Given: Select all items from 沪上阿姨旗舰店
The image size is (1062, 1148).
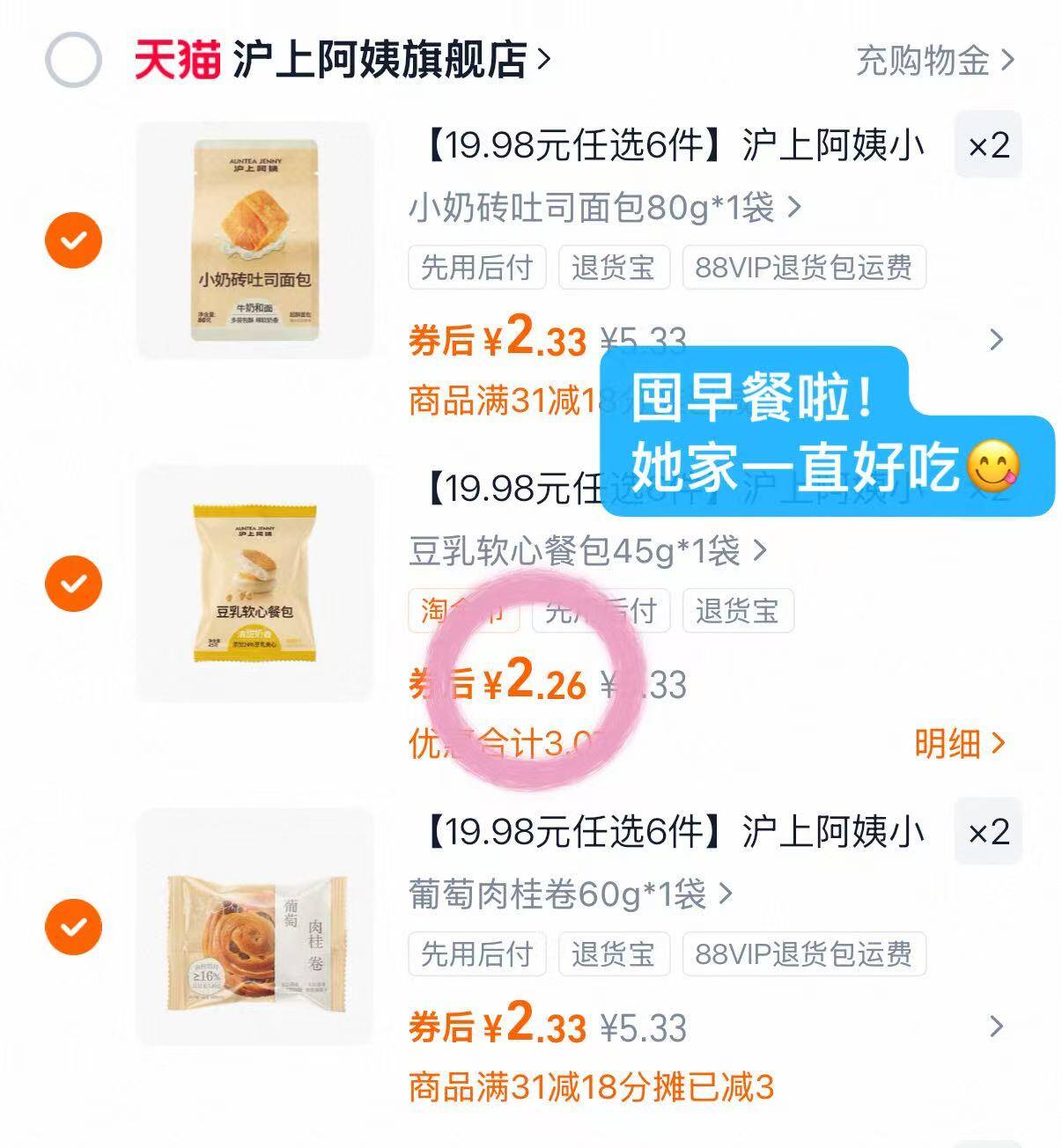Looking at the screenshot, I should [73, 60].
